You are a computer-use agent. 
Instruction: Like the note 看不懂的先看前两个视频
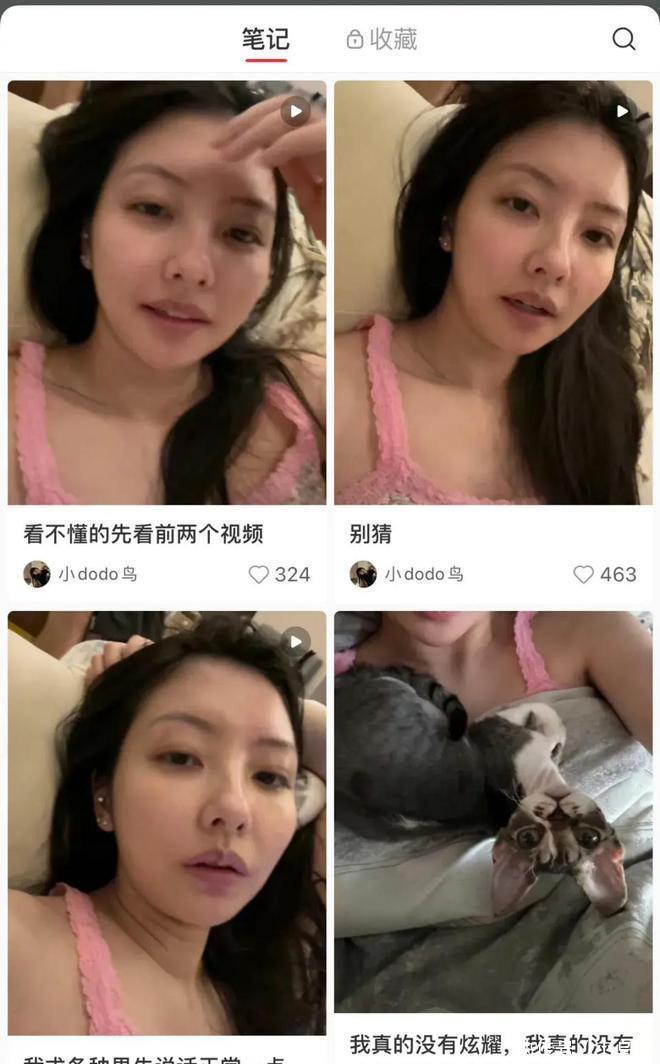(x=260, y=574)
